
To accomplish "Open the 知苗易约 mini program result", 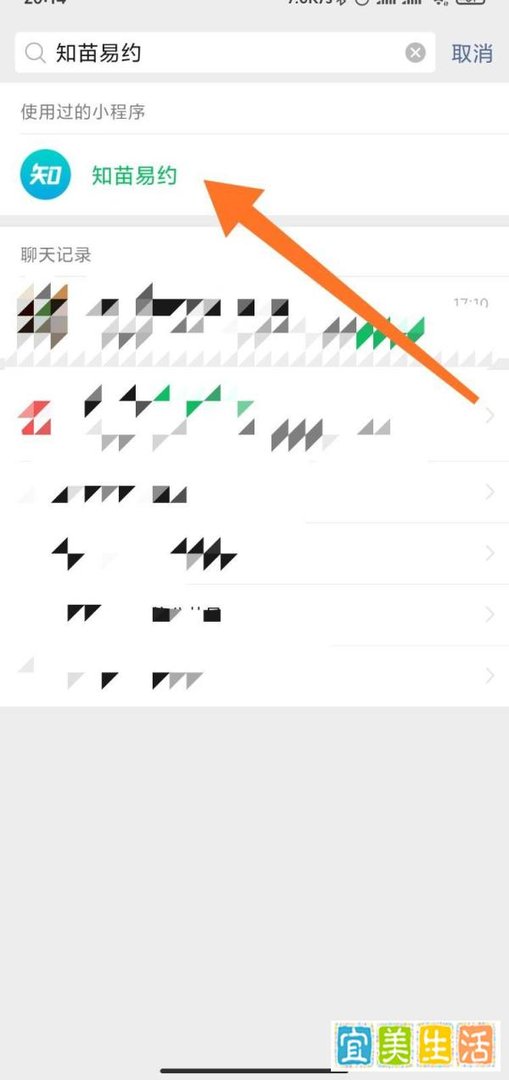I will (x=254, y=175).
